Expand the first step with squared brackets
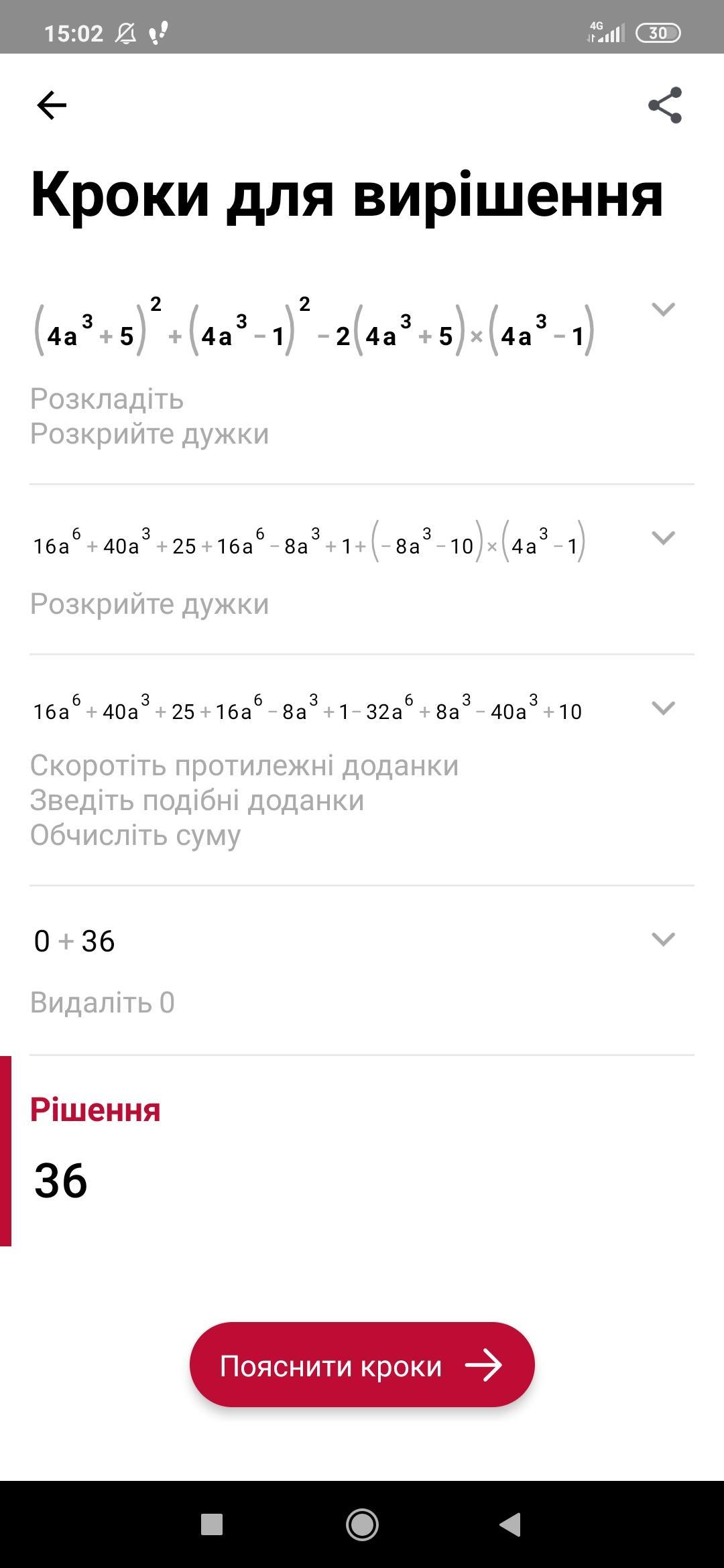 coord(663,309)
